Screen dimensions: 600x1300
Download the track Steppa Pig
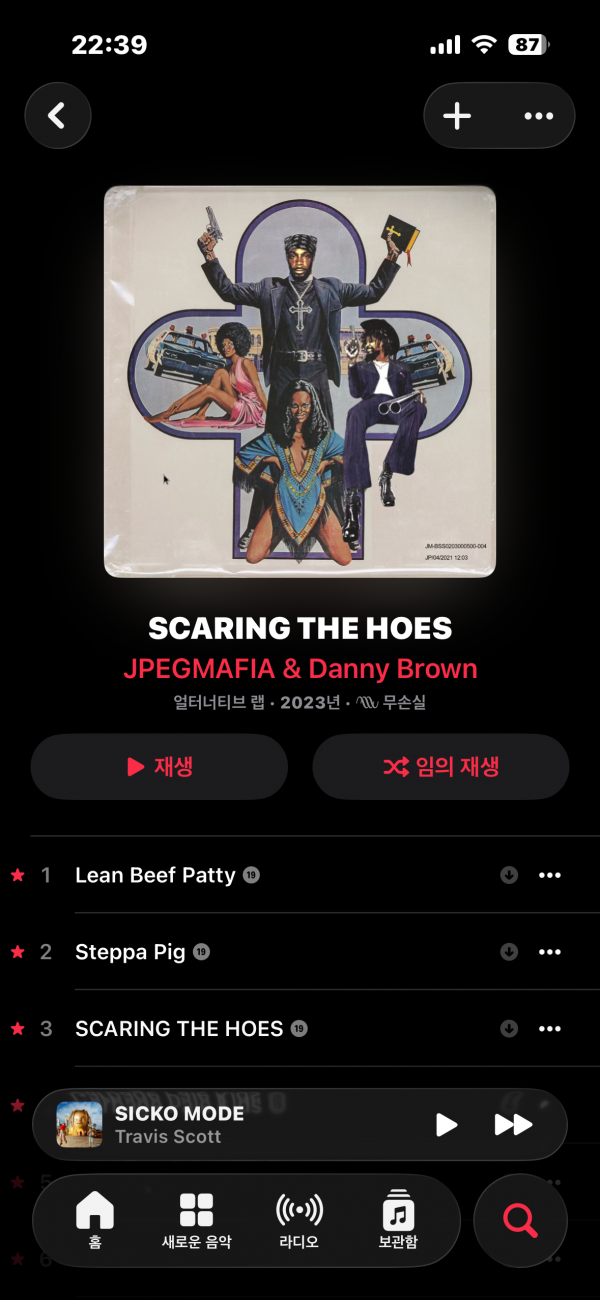509,952
